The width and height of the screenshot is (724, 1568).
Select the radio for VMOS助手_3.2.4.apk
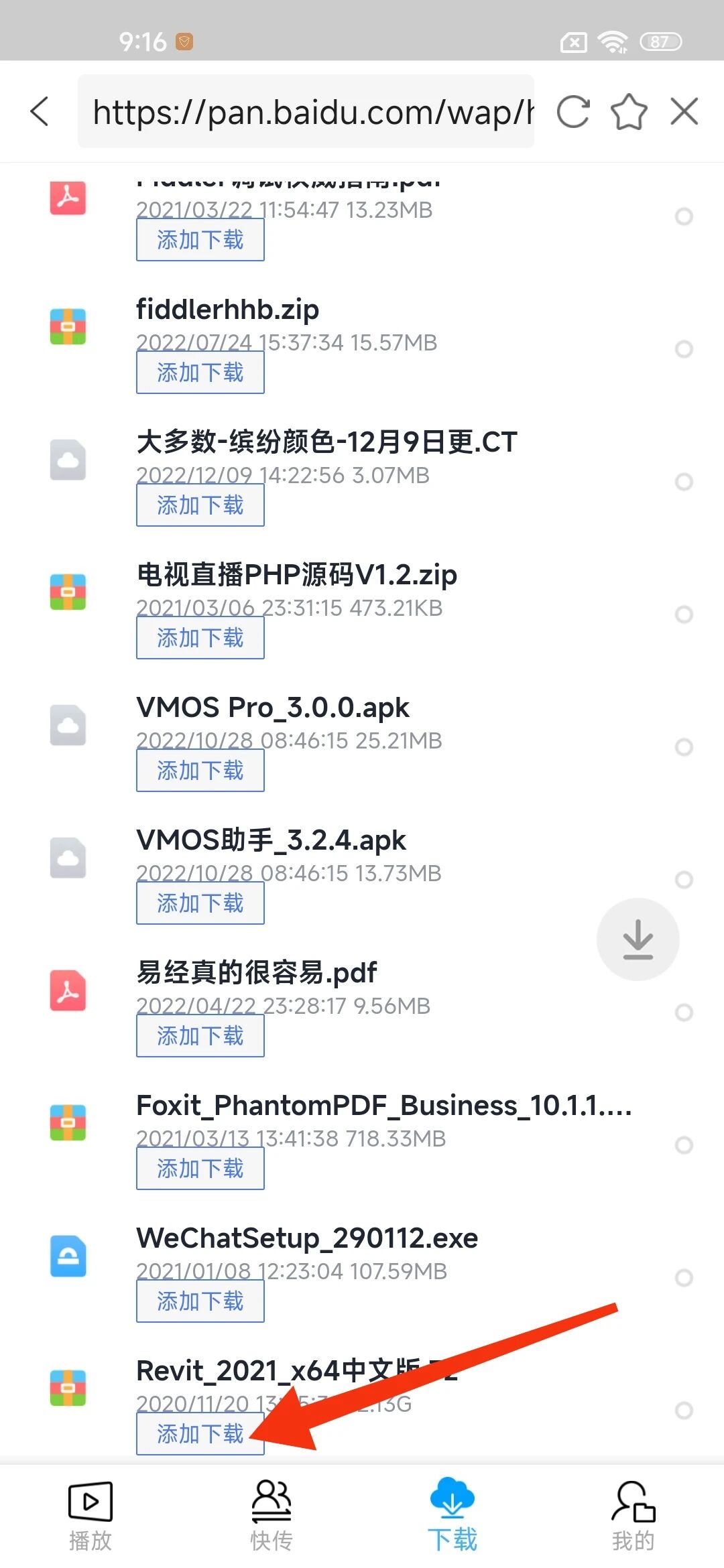(x=684, y=879)
